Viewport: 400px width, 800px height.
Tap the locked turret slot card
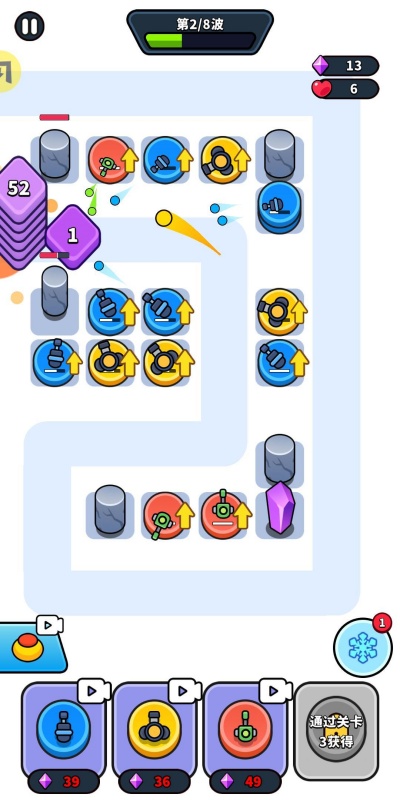[x=336, y=731]
